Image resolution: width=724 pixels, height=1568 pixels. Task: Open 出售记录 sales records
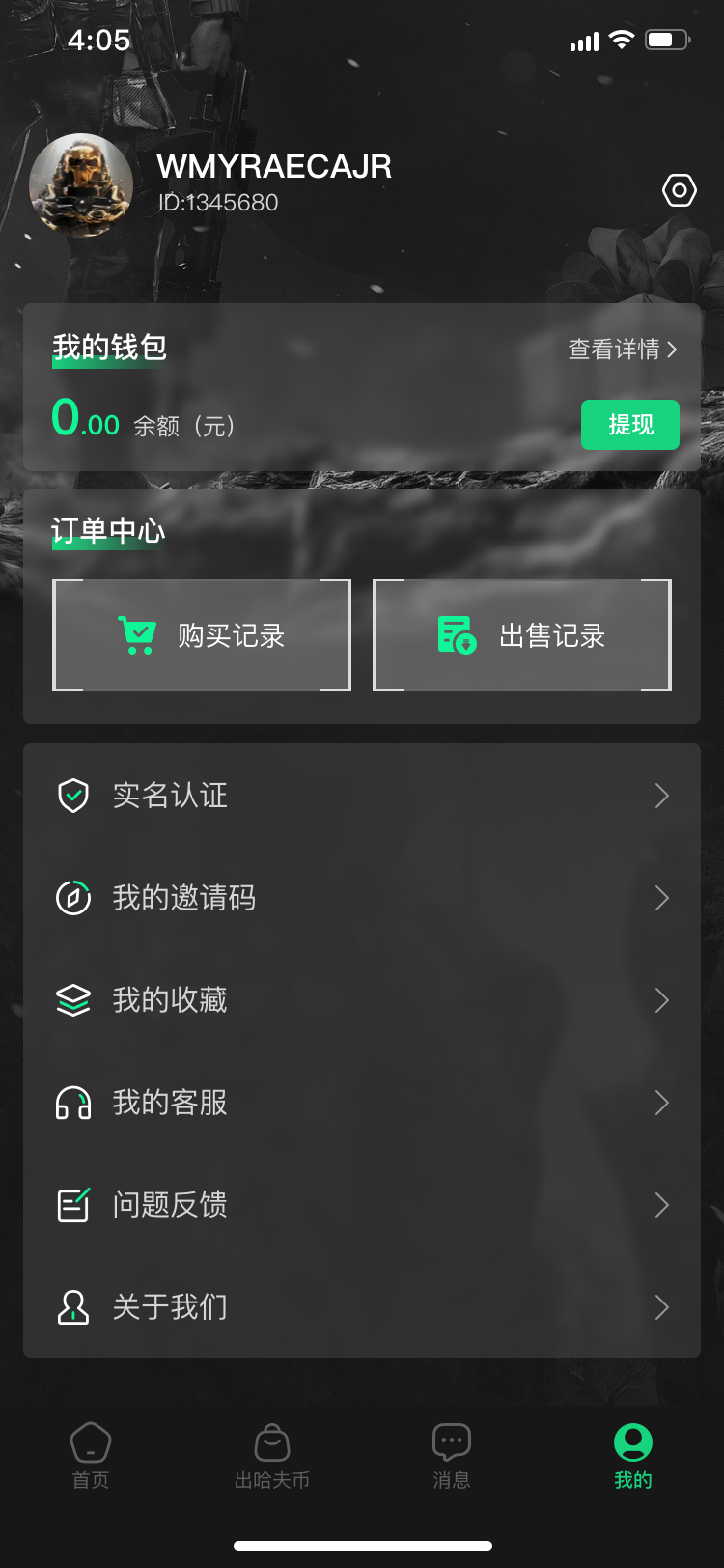tap(522, 635)
